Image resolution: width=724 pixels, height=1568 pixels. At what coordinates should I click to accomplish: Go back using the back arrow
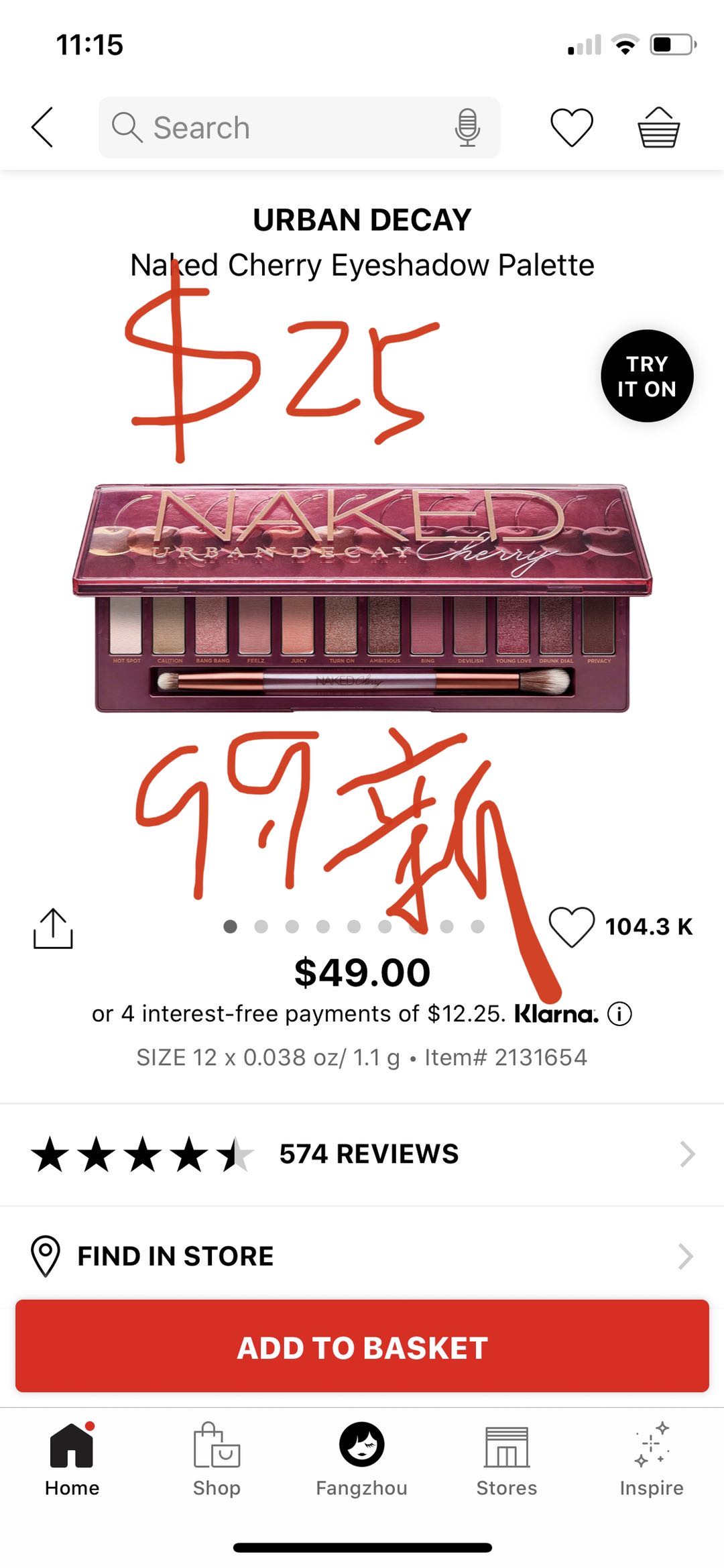(x=42, y=127)
